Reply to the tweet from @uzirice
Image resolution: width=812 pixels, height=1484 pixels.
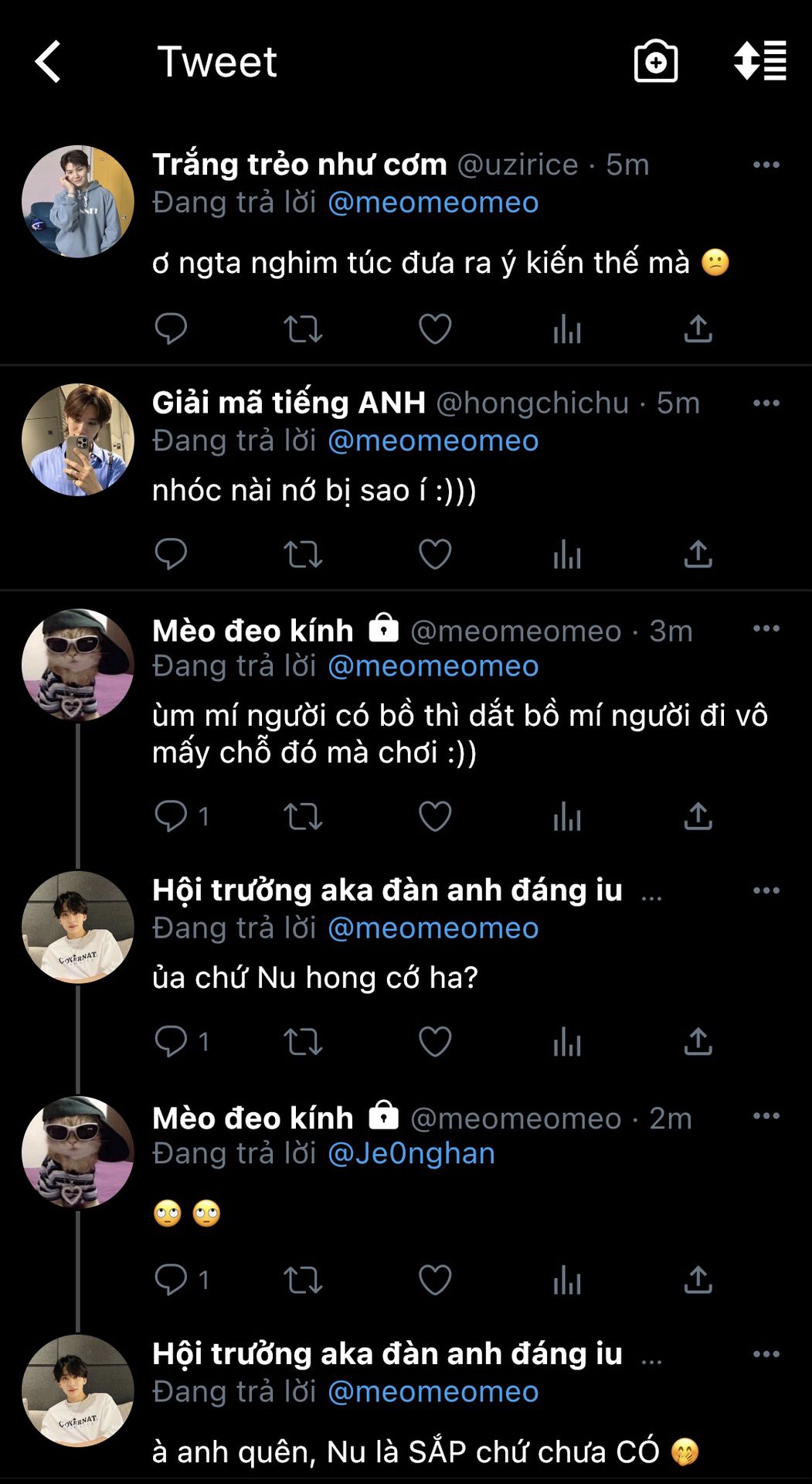click(x=171, y=329)
